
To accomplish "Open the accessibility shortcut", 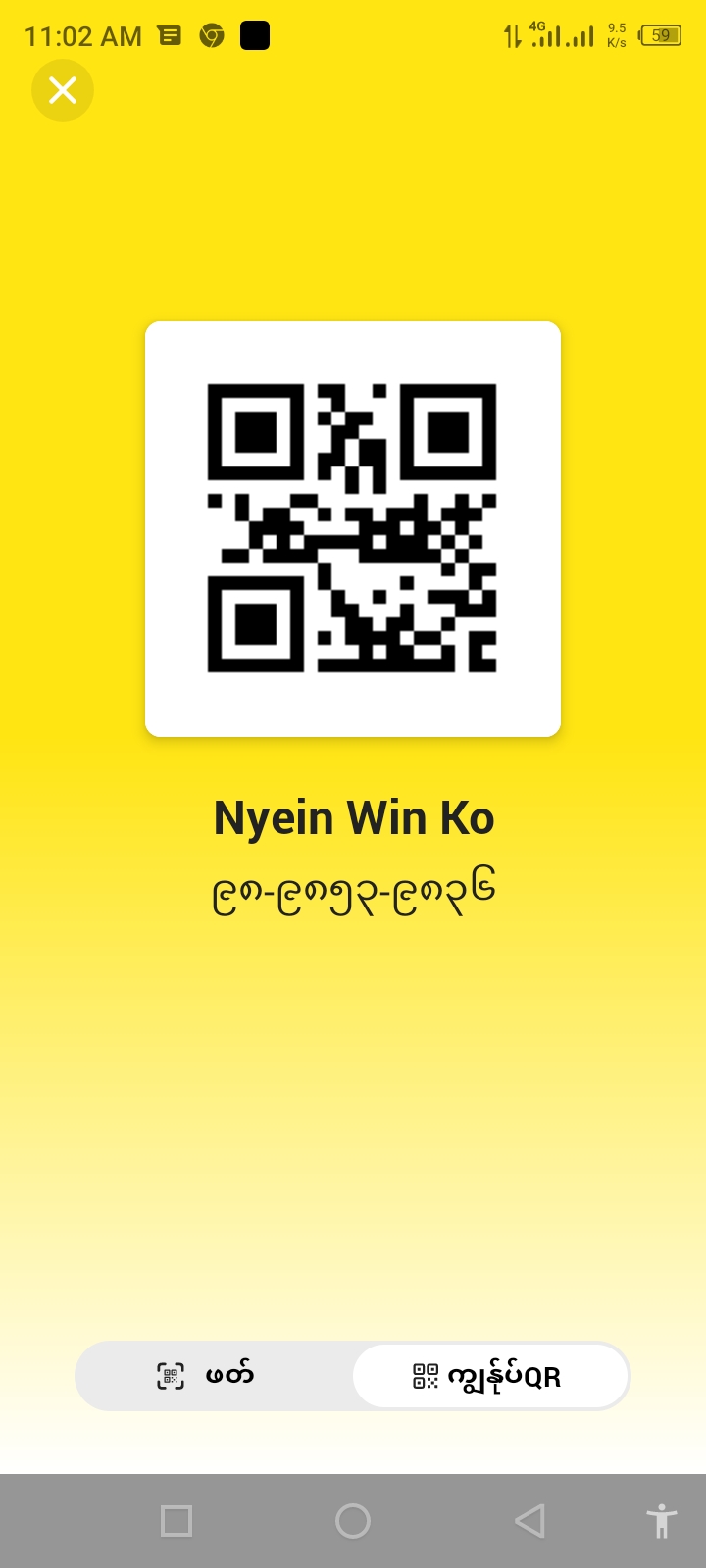I will 662,1521.
